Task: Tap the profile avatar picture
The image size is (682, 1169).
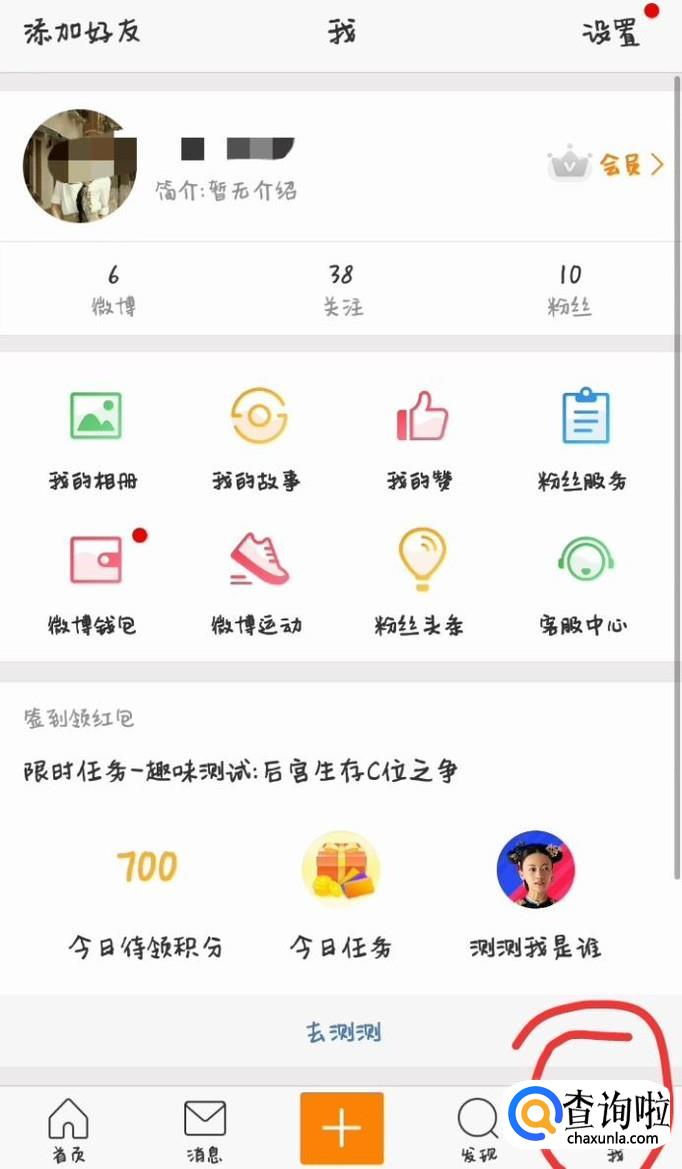Action: point(79,166)
